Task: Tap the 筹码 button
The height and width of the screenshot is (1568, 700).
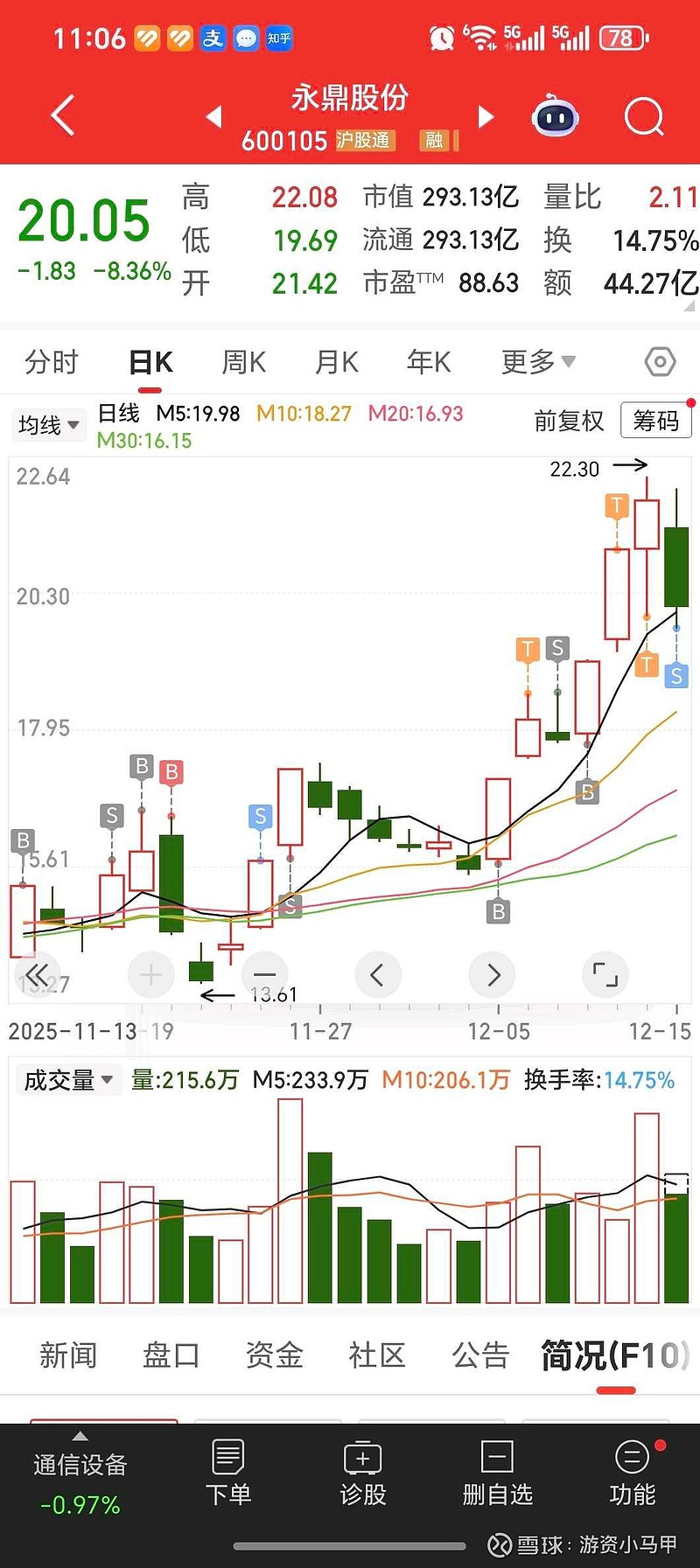Action: click(655, 422)
